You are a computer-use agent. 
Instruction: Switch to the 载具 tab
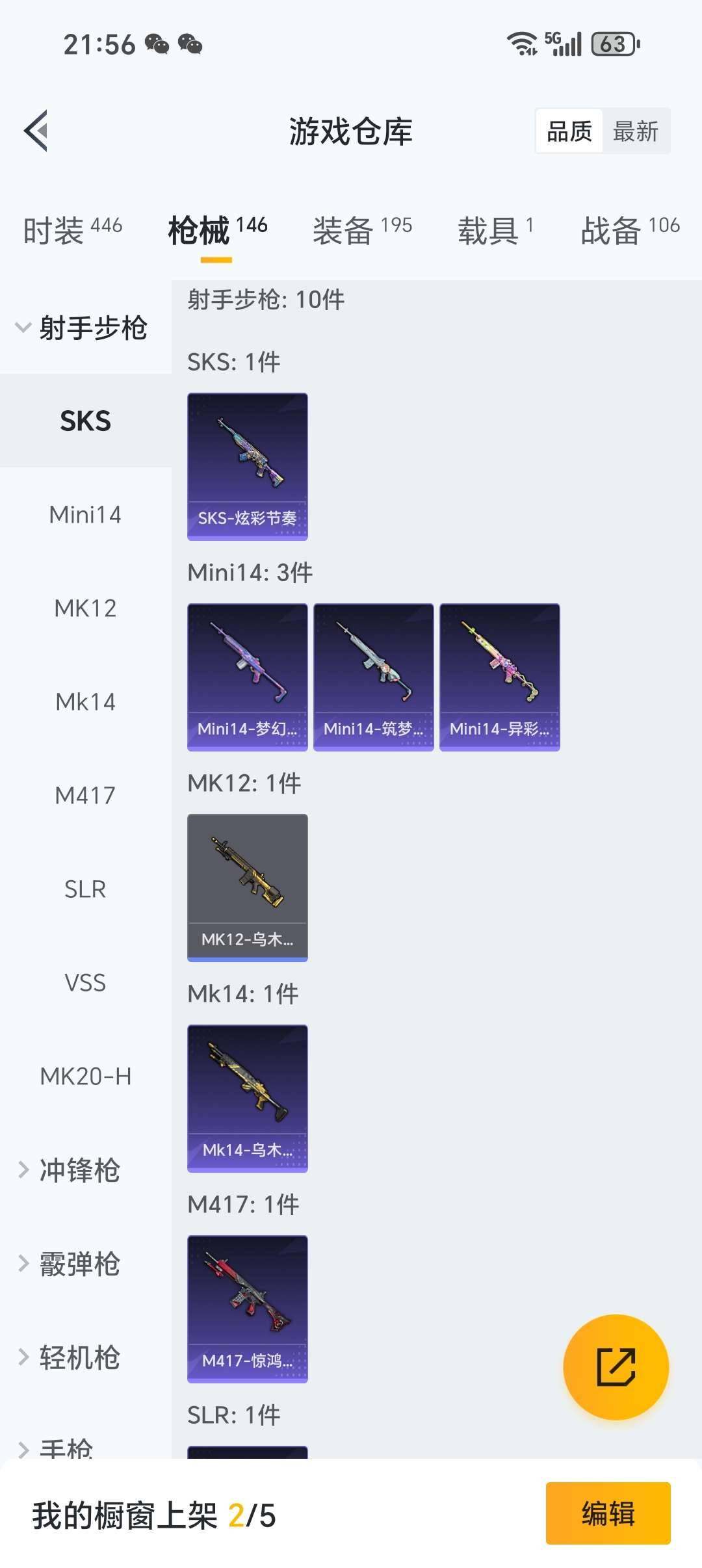(495, 230)
